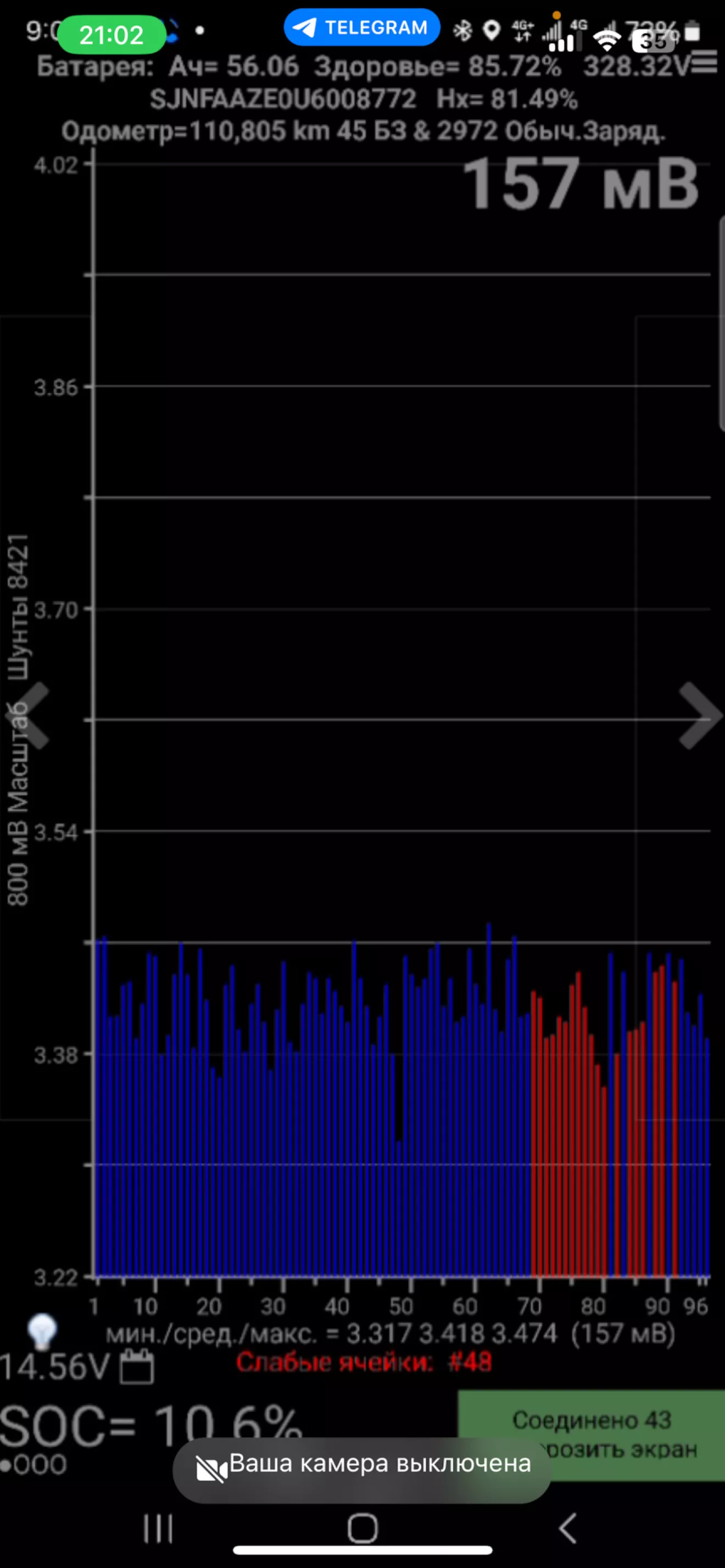Viewport: 725px width, 1568px height.
Task: Tap the light bulb icon
Action: [42, 1331]
